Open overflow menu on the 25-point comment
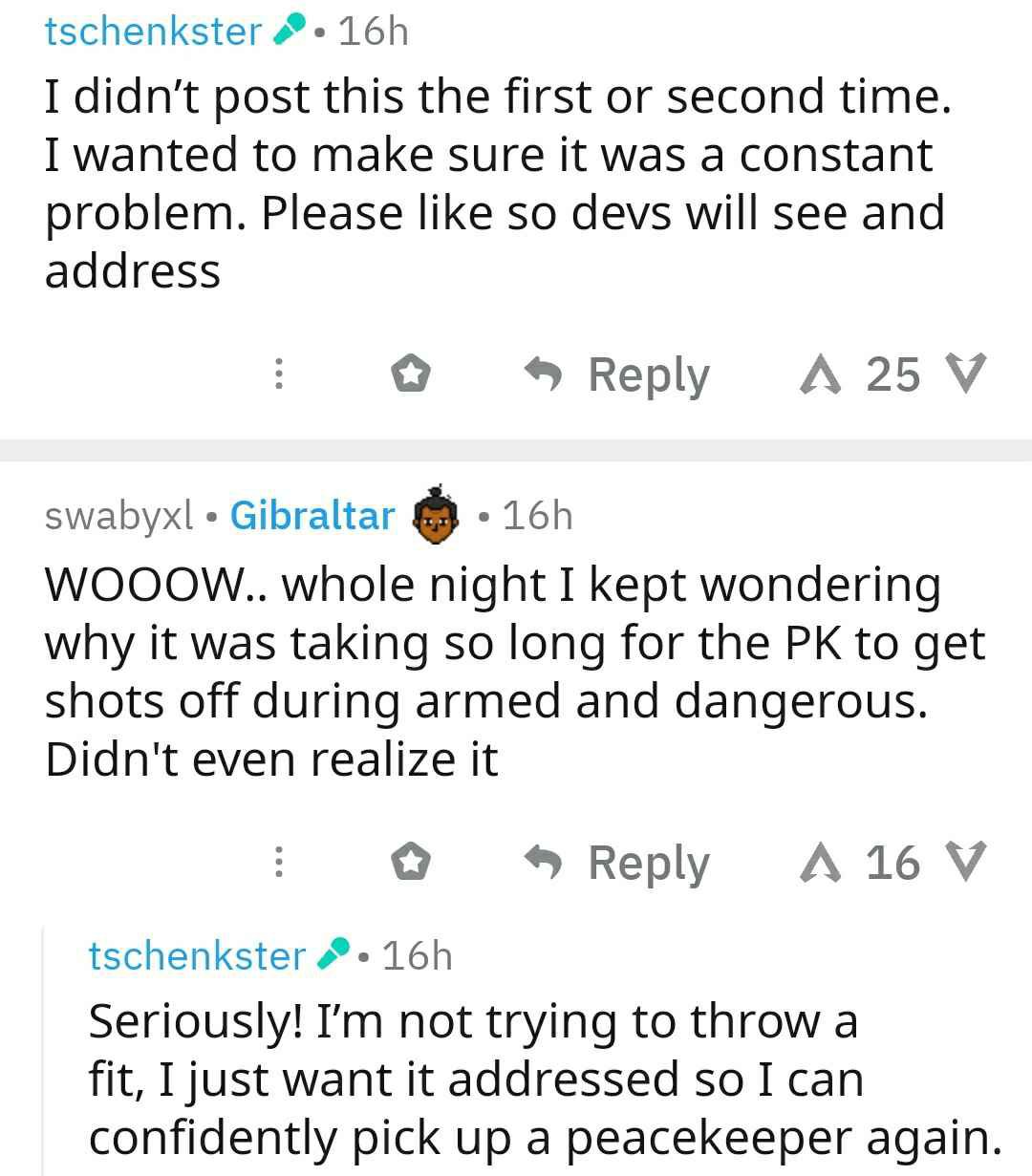1032x1176 pixels. (x=278, y=374)
